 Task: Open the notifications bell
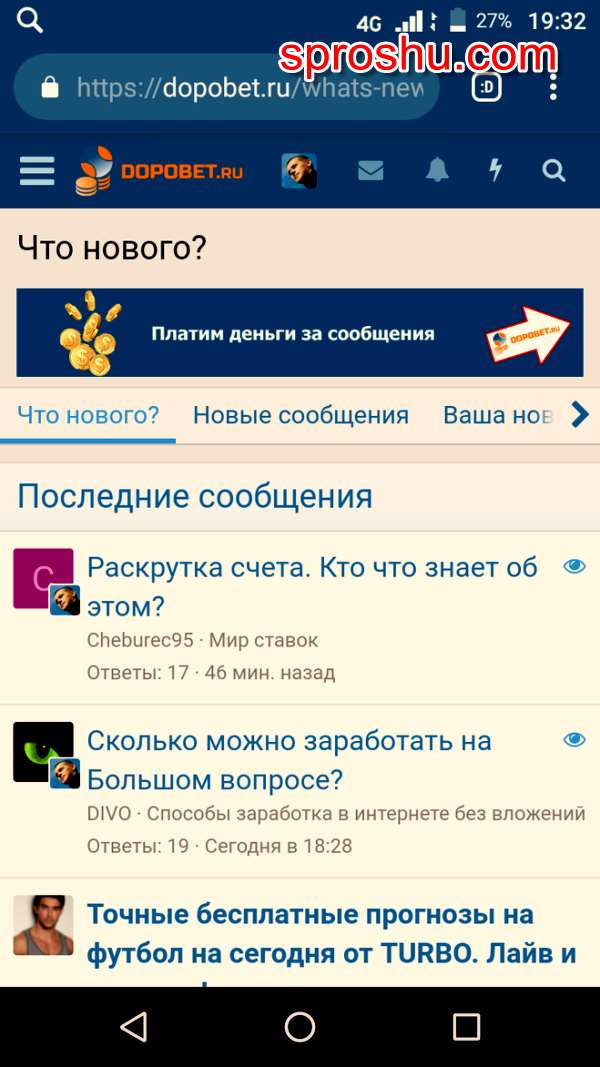437,171
